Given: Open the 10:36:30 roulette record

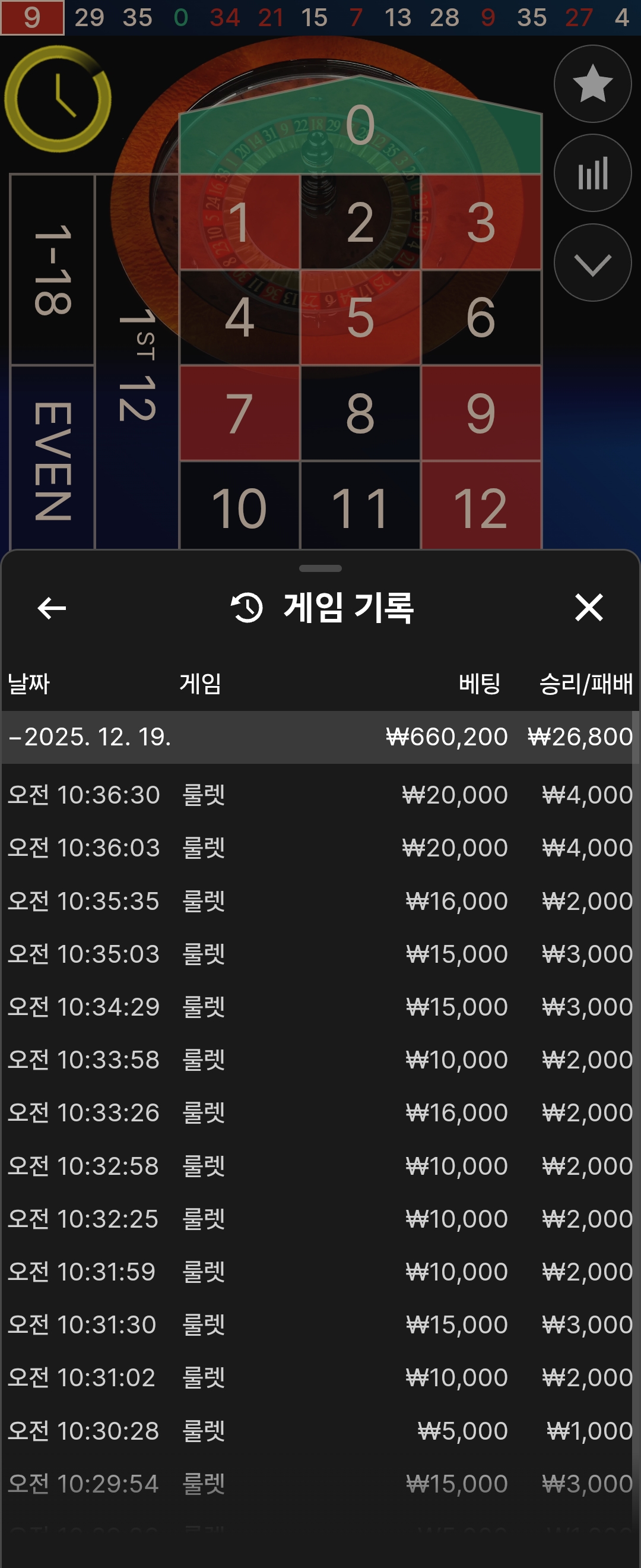Looking at the screenshot, I should 320,795.
